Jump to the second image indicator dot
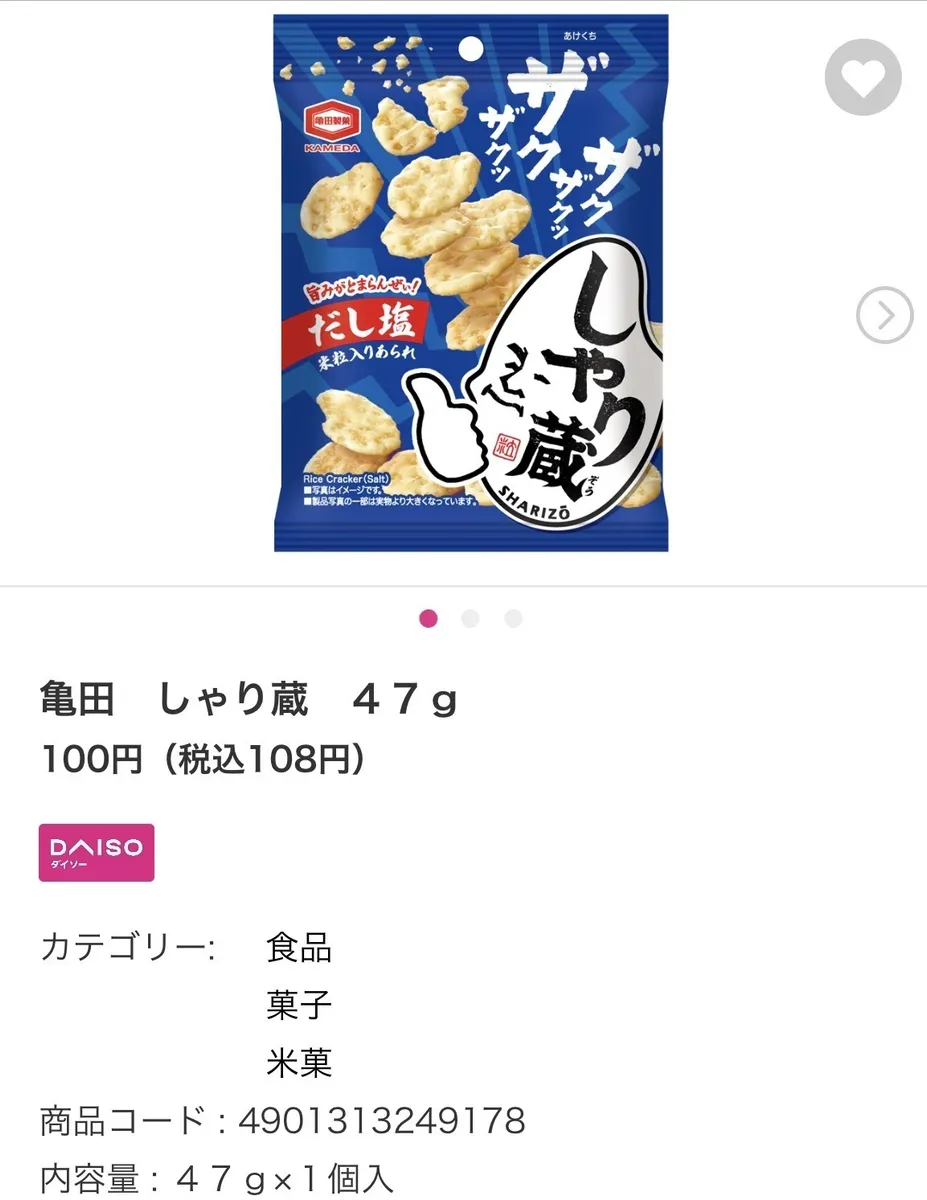927x1200 pixels. tap(470, 619)
